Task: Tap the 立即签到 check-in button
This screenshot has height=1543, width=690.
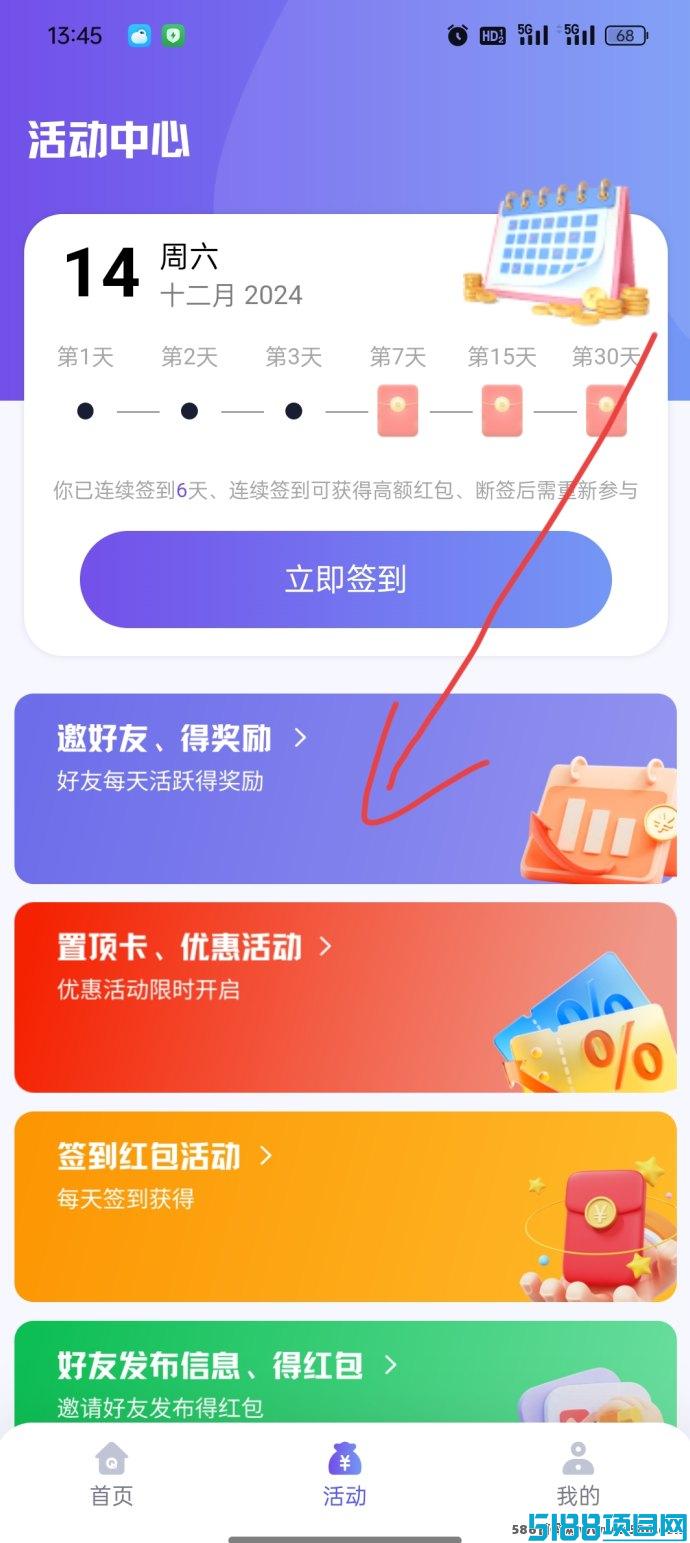Action: click(x=345, y=579)
